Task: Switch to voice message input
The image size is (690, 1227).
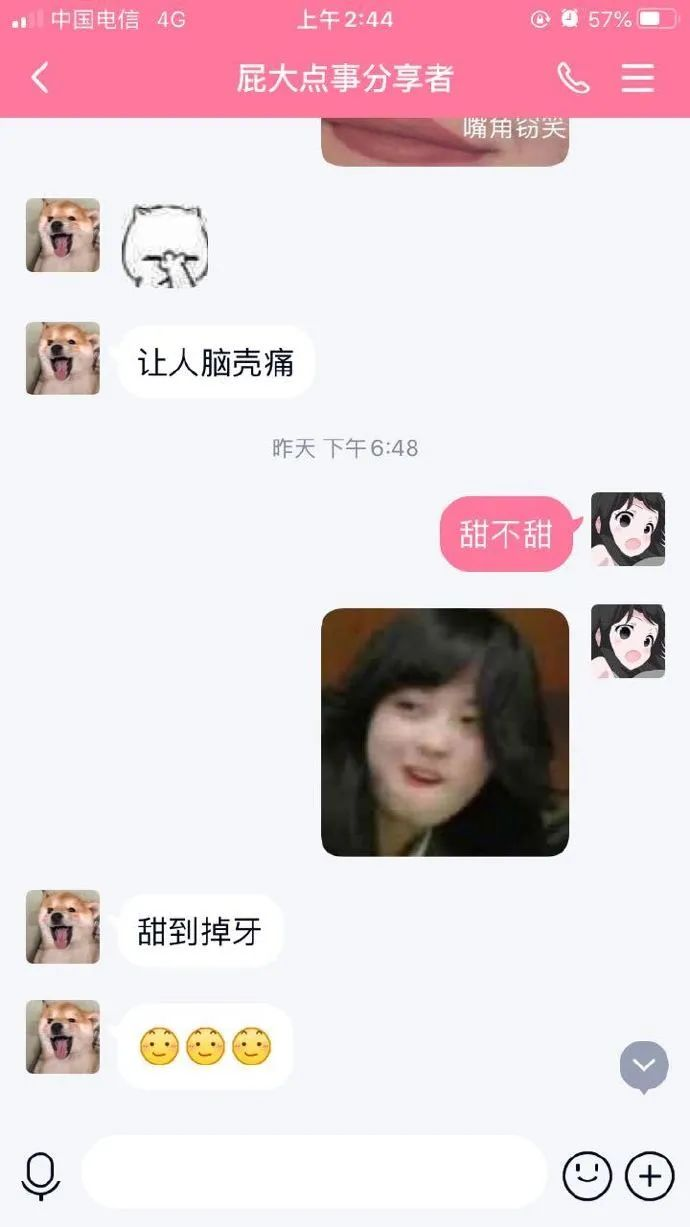Action: click(41, 1175)
